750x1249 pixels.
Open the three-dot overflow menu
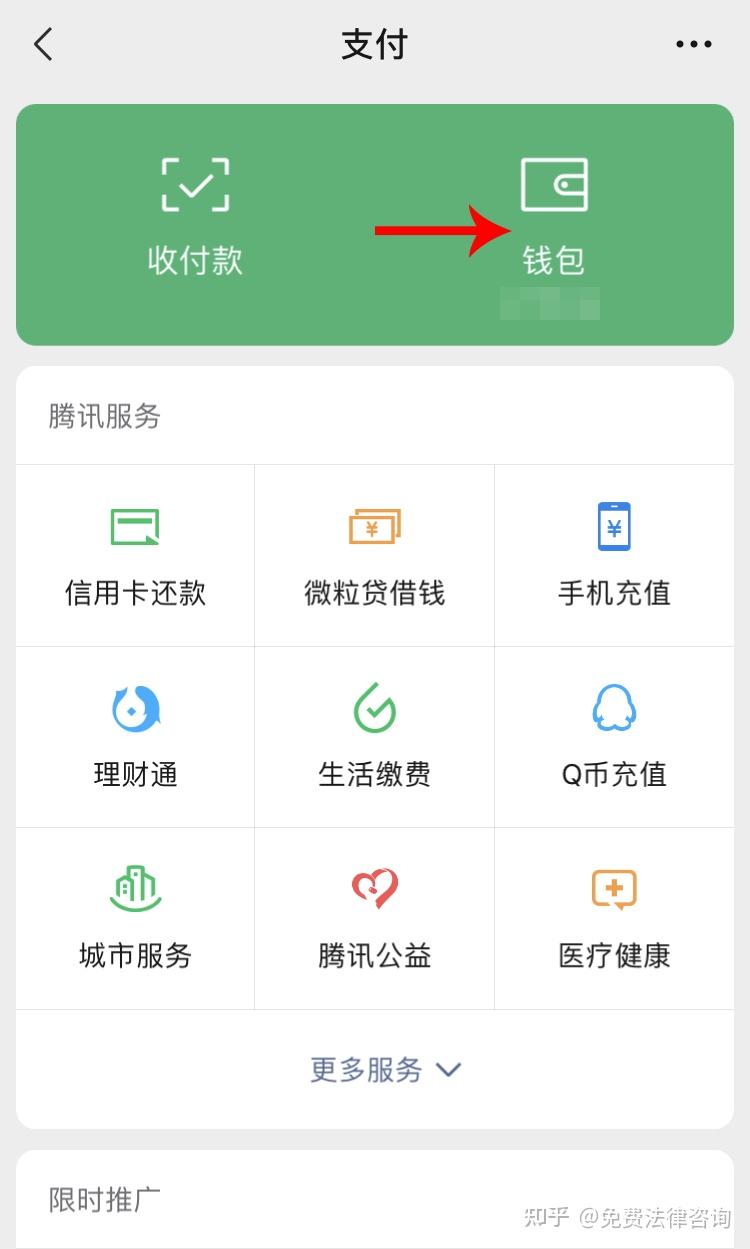tap(694, 44)
